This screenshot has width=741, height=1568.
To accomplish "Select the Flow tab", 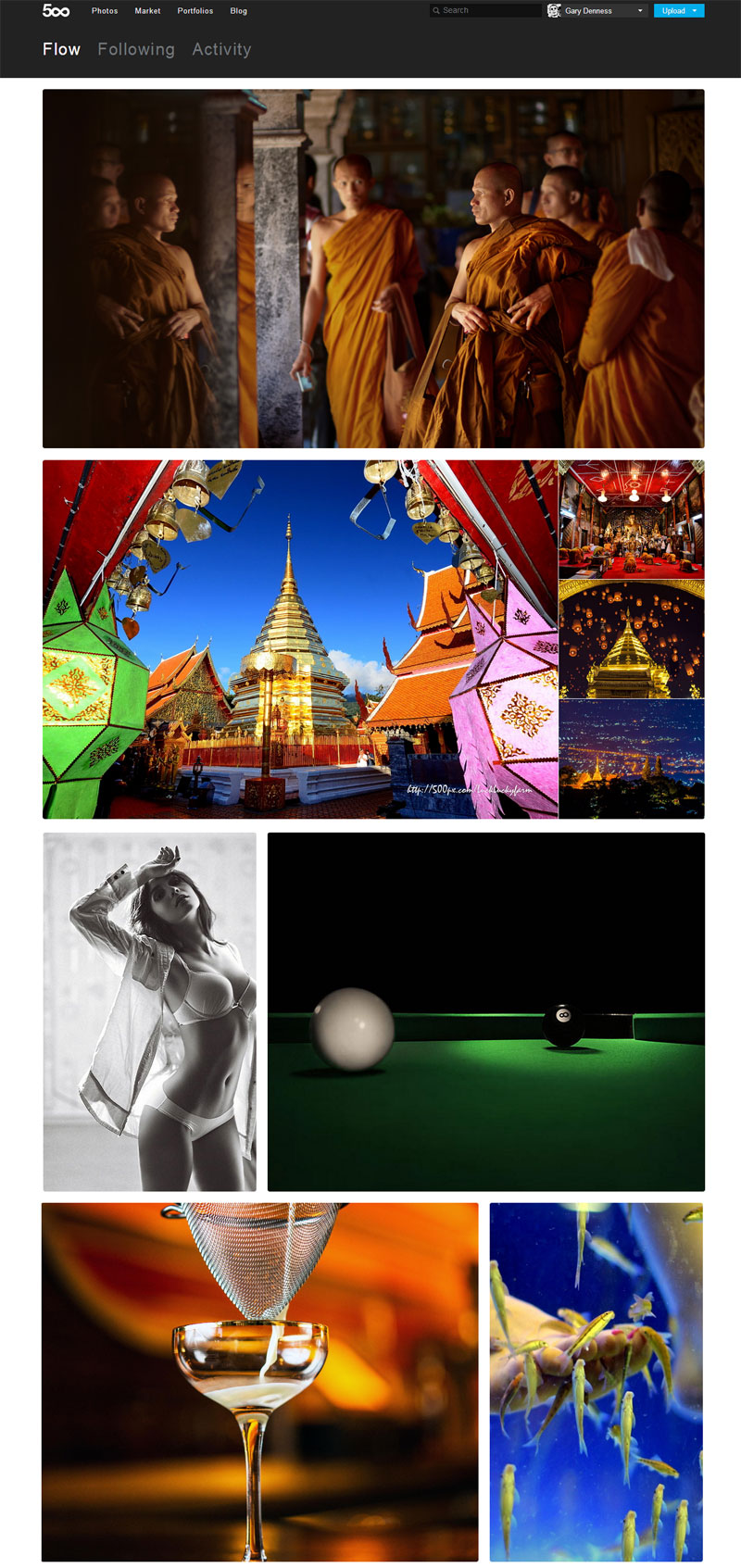I will (x=61, y=49).
